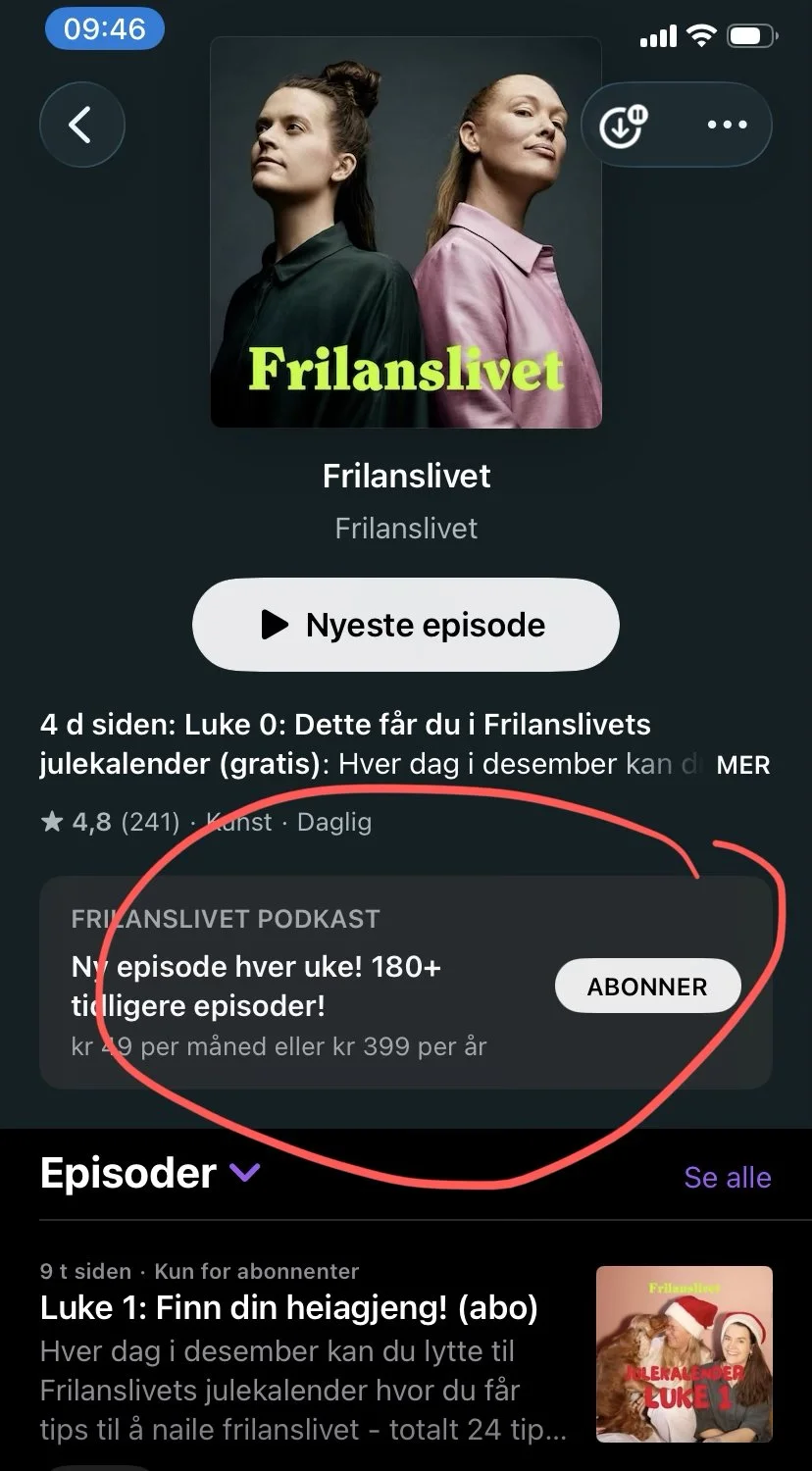The width and height of the screenshot is (812, 1471).
Task: Open episode Luke 1: Finn din heiagjeng!
Action: click(x=289, y=1307)
